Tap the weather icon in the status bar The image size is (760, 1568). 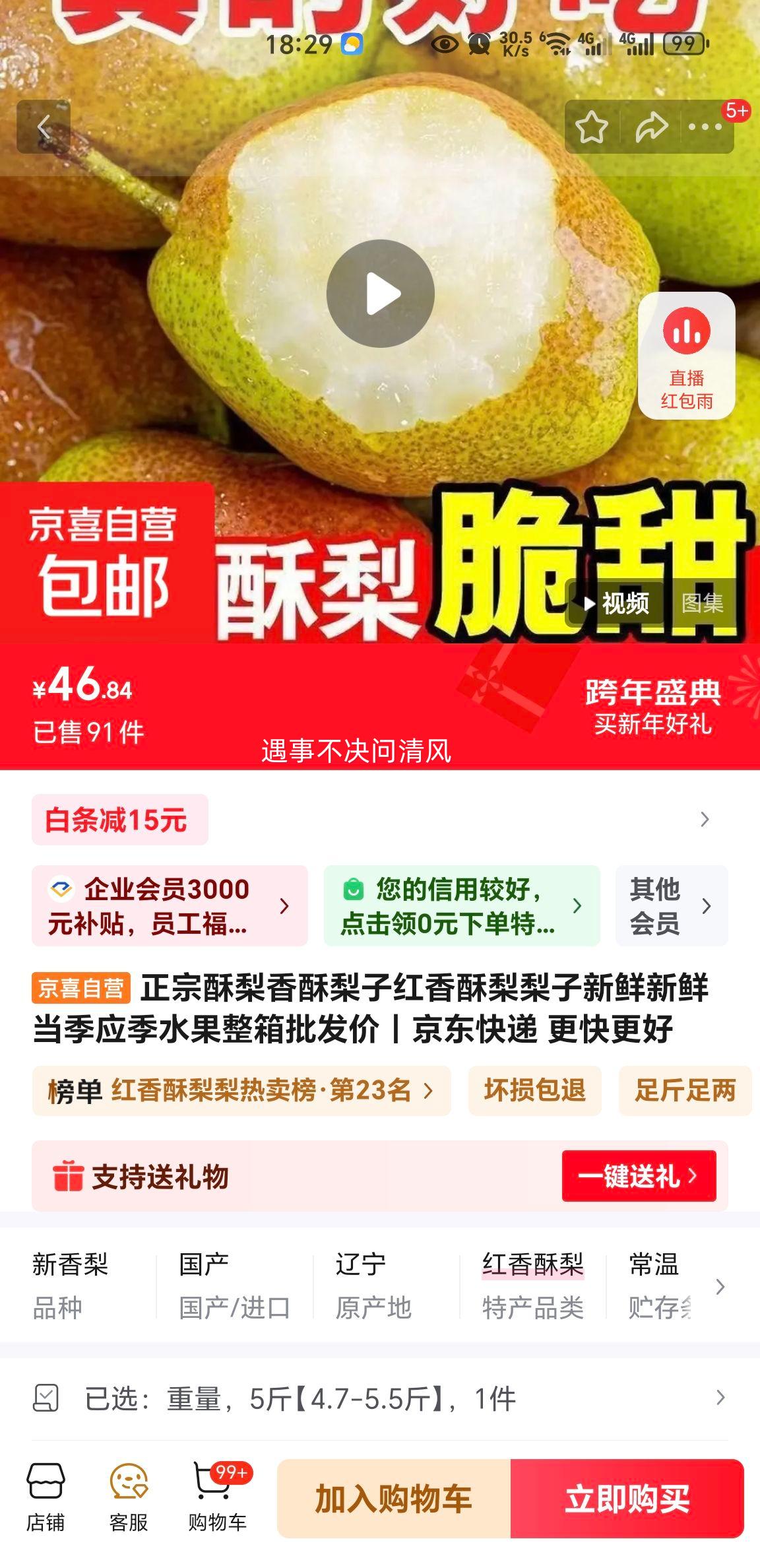click(x=350, y=43)
